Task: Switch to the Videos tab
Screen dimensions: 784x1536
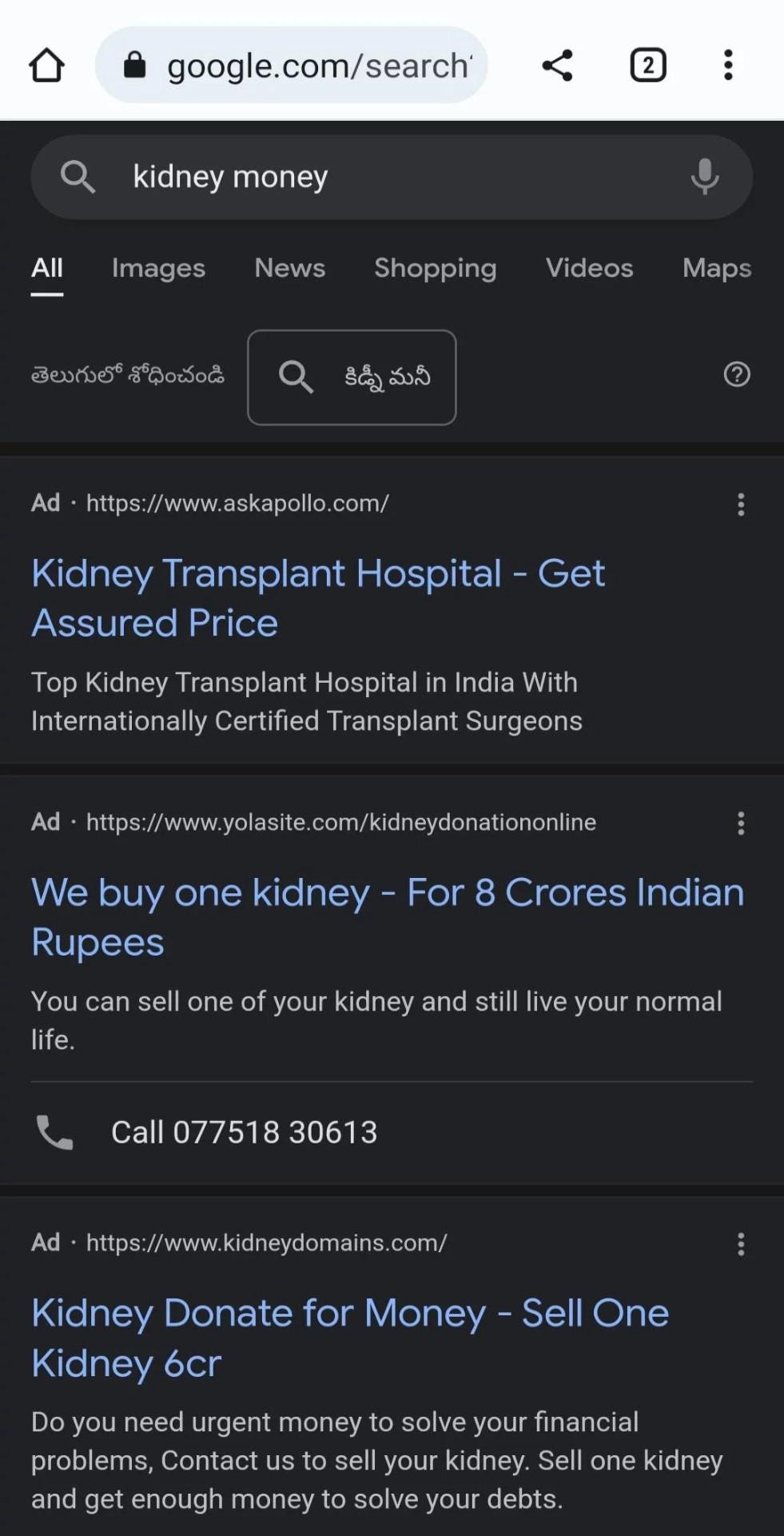Action: pos(589,268)
